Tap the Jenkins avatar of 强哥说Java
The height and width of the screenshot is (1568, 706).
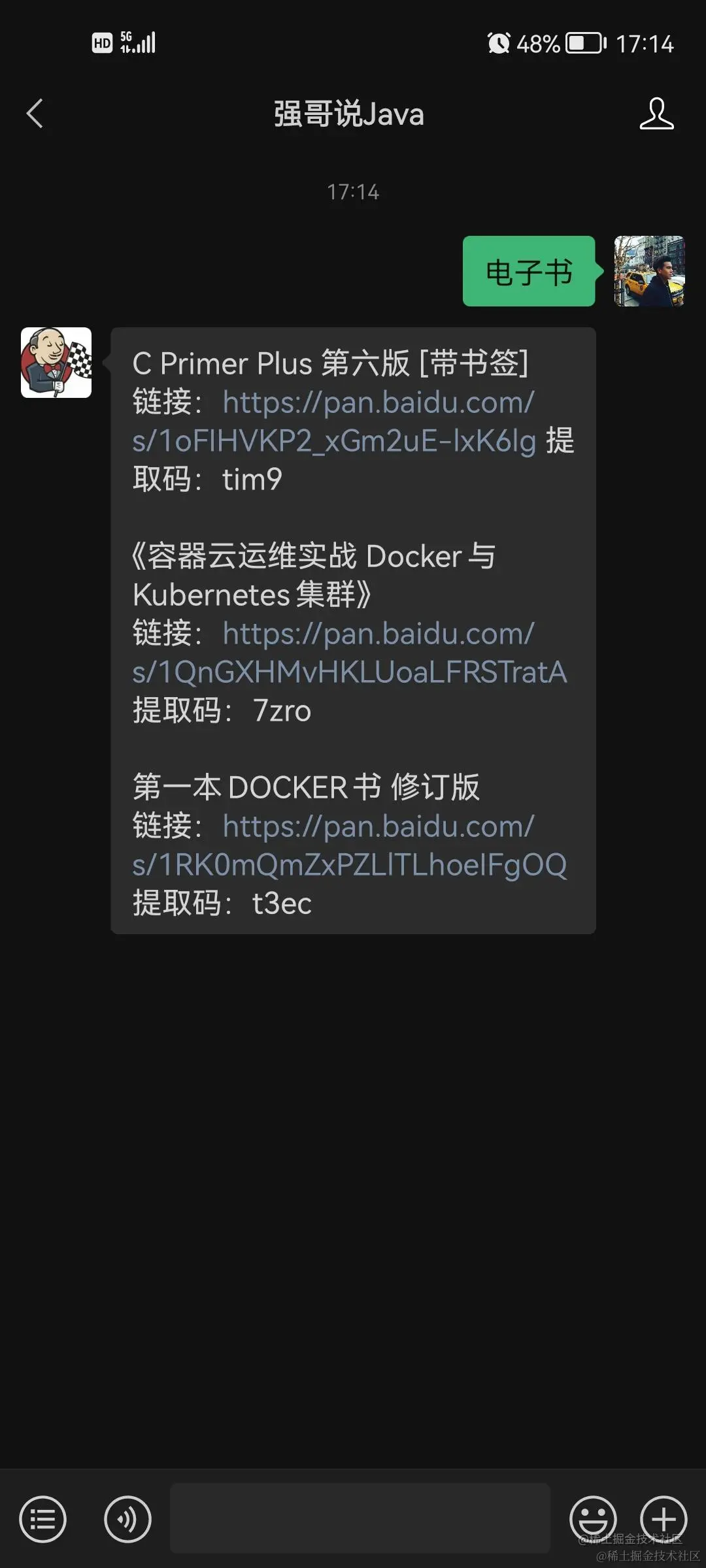click(56, 364)
